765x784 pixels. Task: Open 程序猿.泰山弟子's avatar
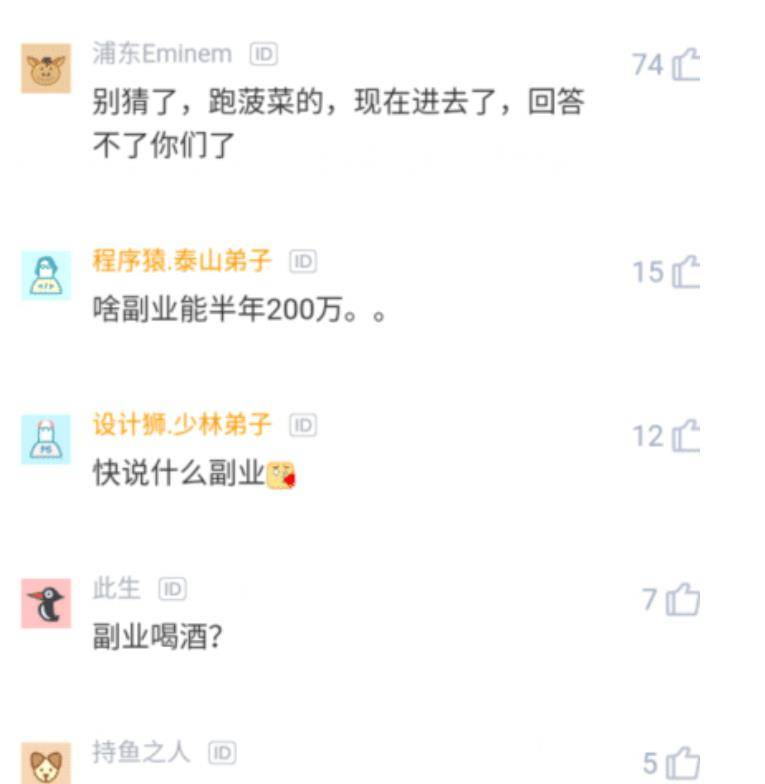pos(46,275)
